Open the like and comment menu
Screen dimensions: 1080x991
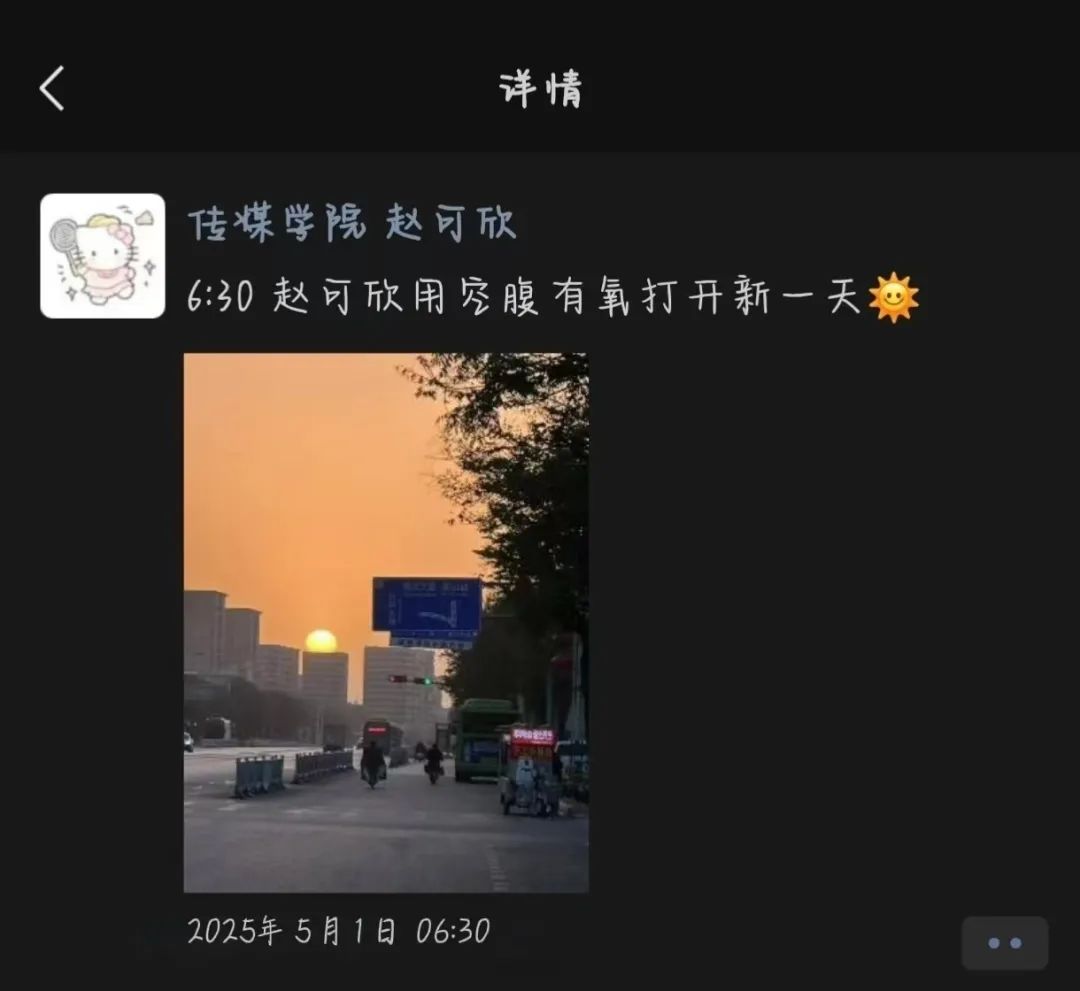[x=1004, y=943]
